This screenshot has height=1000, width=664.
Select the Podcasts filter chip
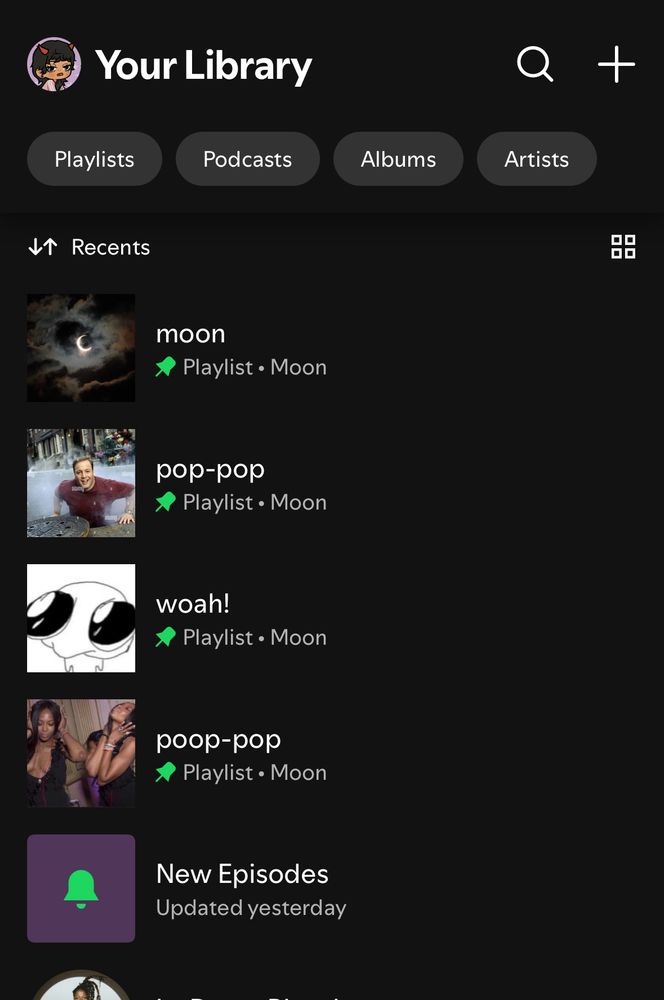[x=247, y=159]
